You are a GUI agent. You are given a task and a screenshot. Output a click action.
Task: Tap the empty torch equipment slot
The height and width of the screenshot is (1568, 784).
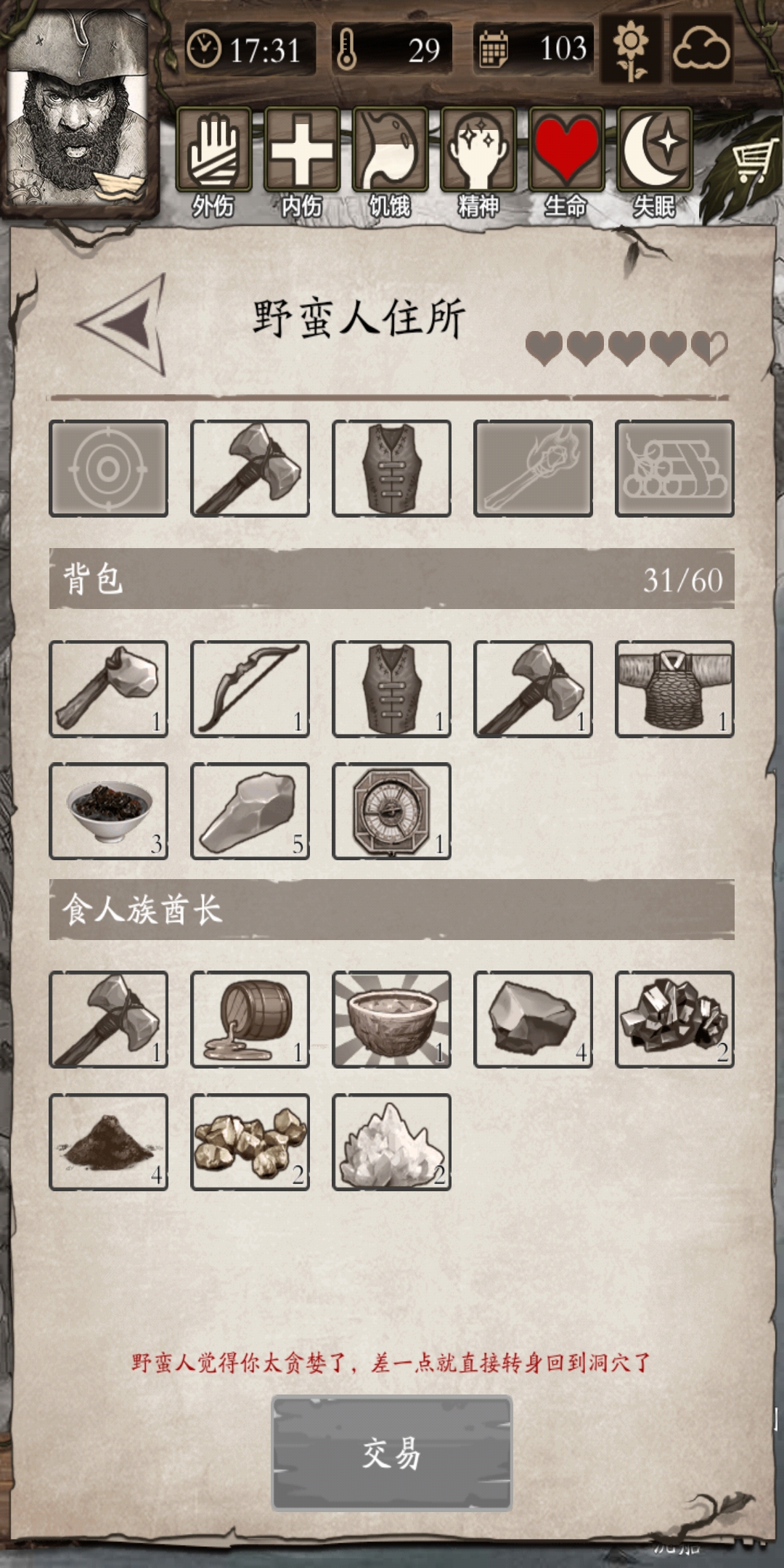tap(533, 468)
